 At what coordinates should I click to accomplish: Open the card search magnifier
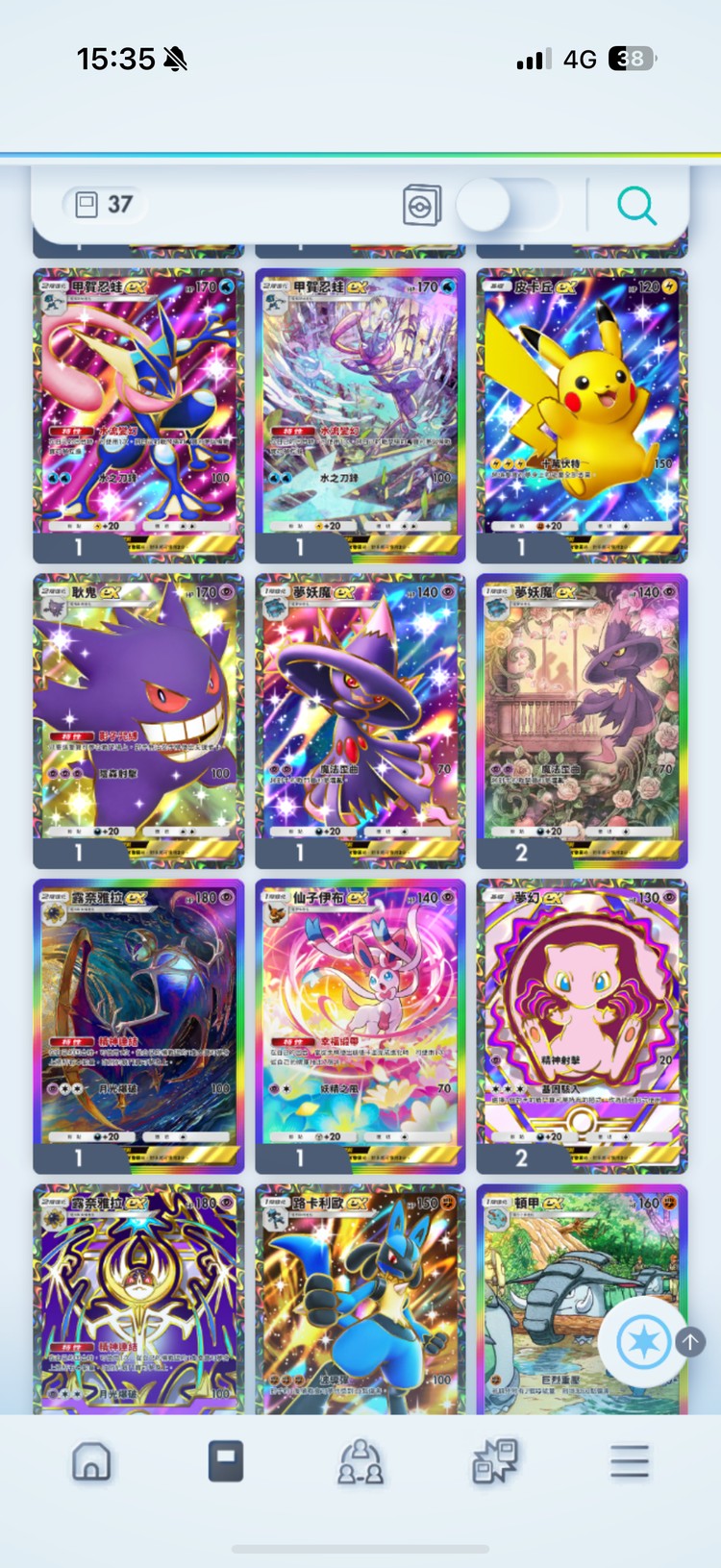coord(636,206)
